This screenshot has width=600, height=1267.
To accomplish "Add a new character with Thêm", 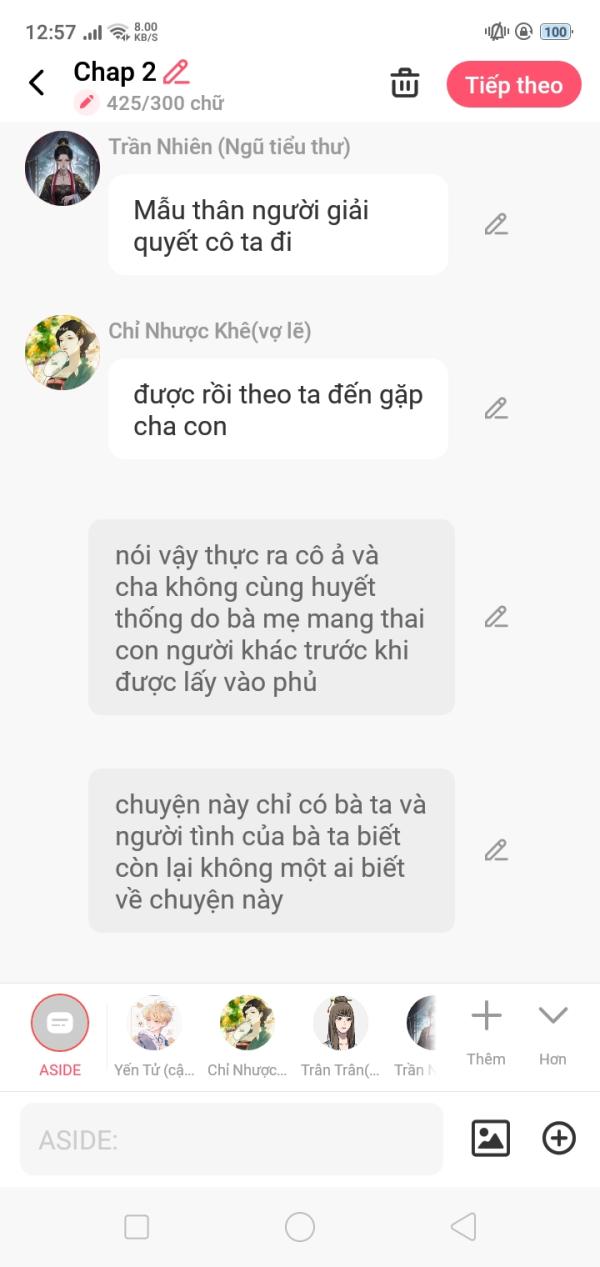I will coord(486,1030).
